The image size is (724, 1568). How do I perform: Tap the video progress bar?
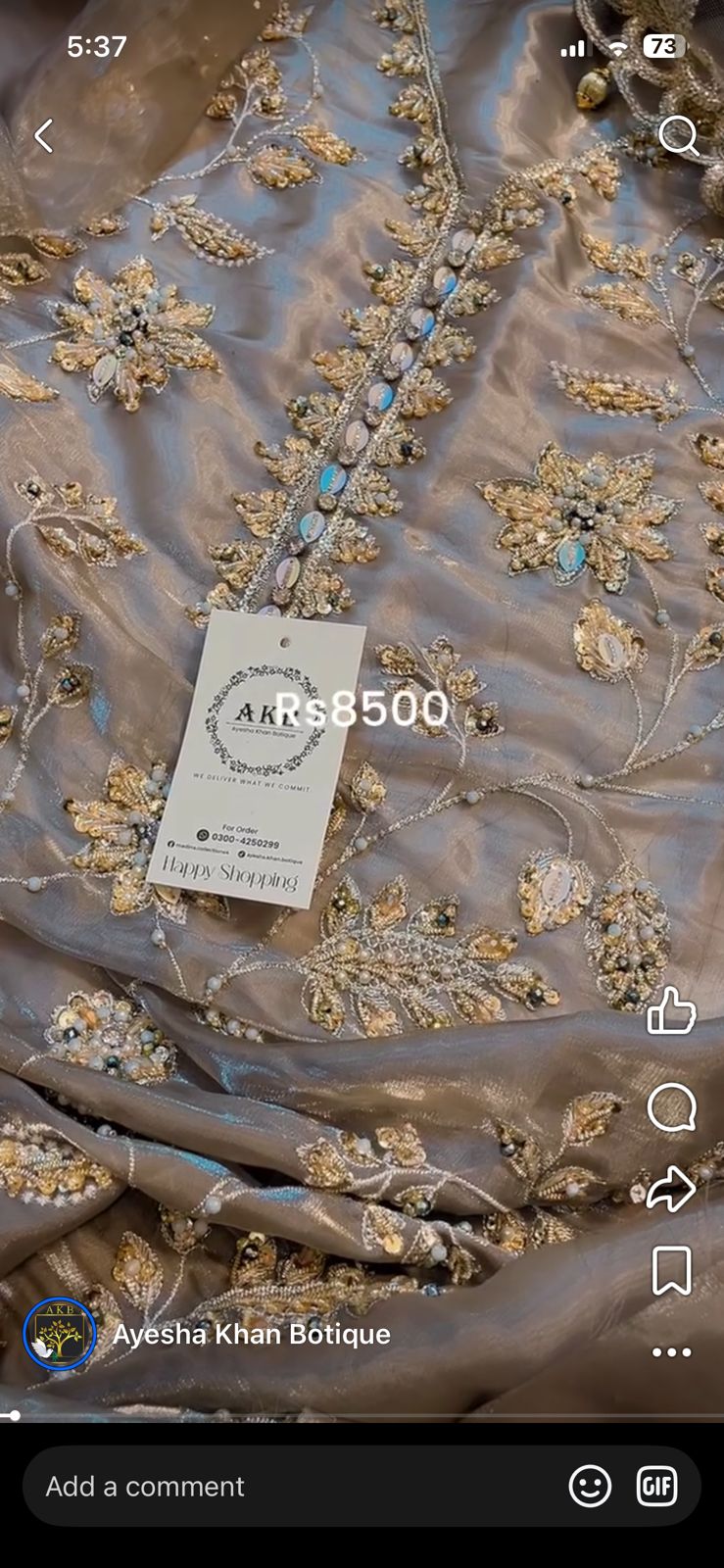(x=362, y=1416)
